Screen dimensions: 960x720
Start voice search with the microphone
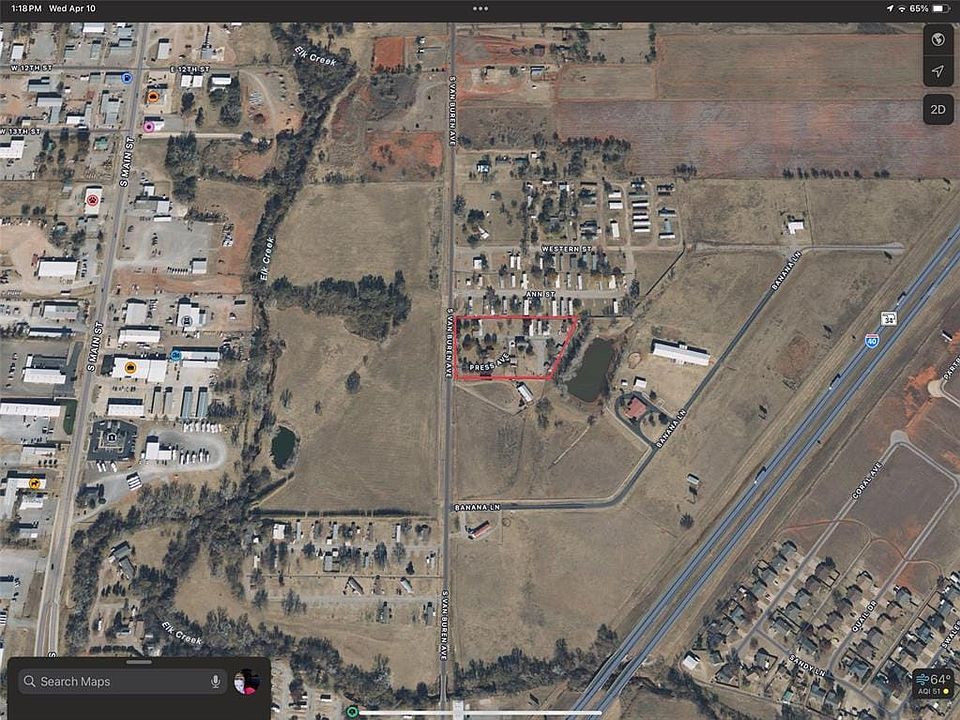(215, 682)
